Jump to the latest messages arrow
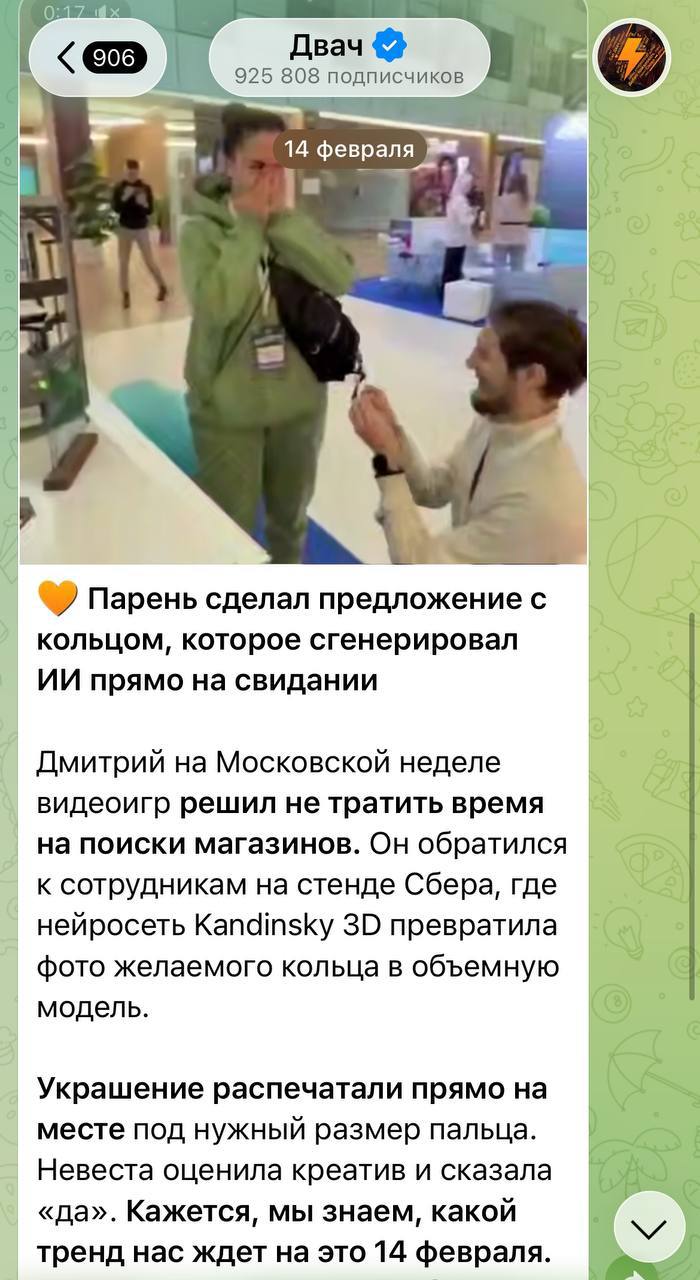 tap(647, 1227)
